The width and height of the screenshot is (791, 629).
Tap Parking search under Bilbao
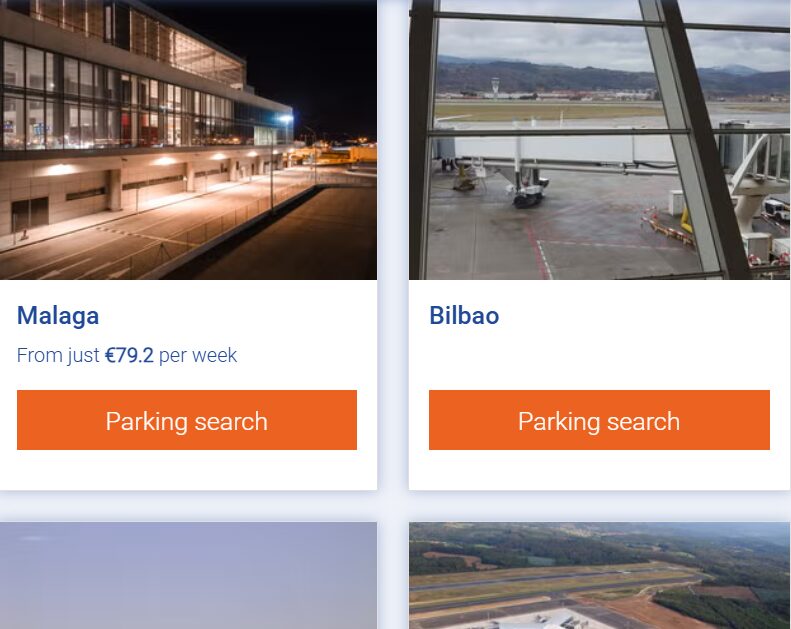tap(599, 420)
